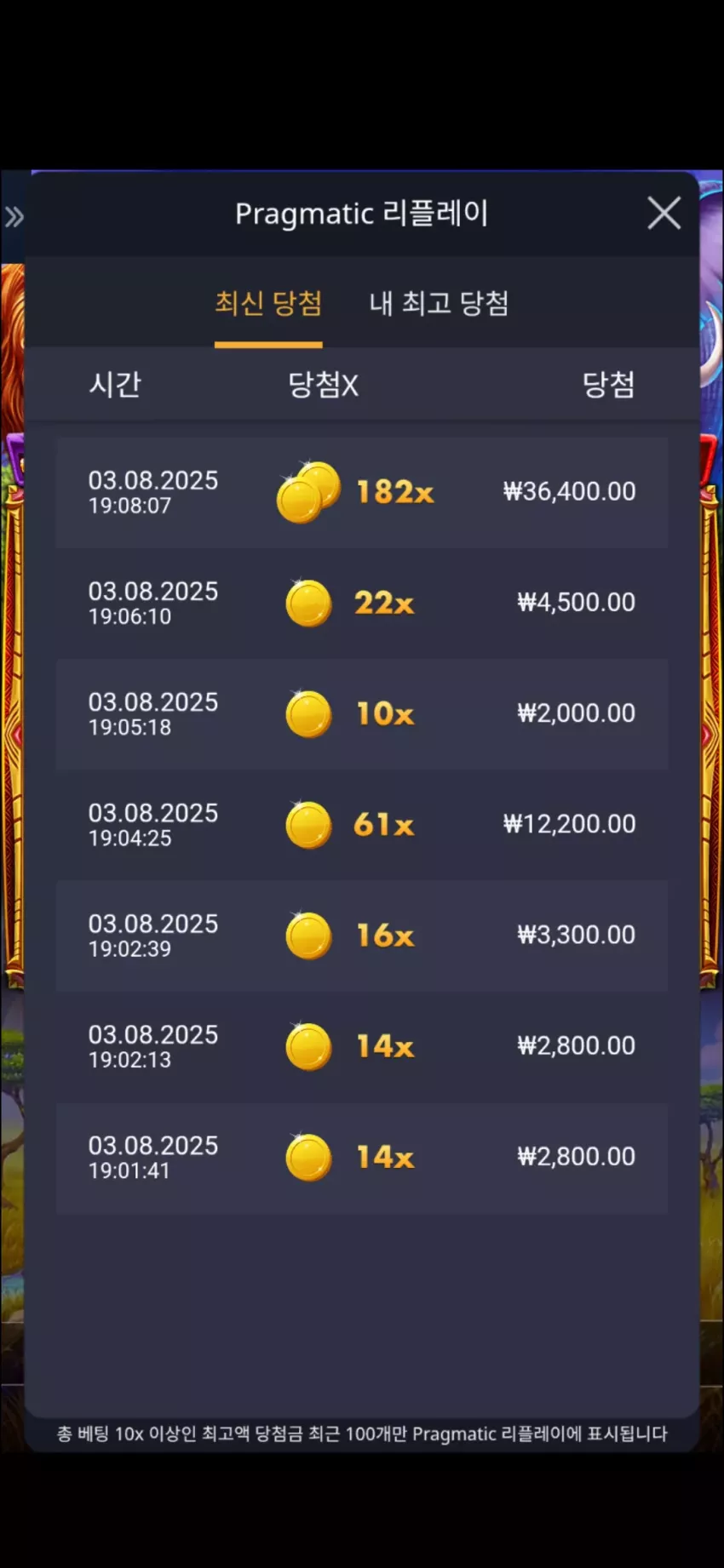Select the 최신 당첨 tab
The height and width of the screenshot is (1568, 724).
(268, 303)
